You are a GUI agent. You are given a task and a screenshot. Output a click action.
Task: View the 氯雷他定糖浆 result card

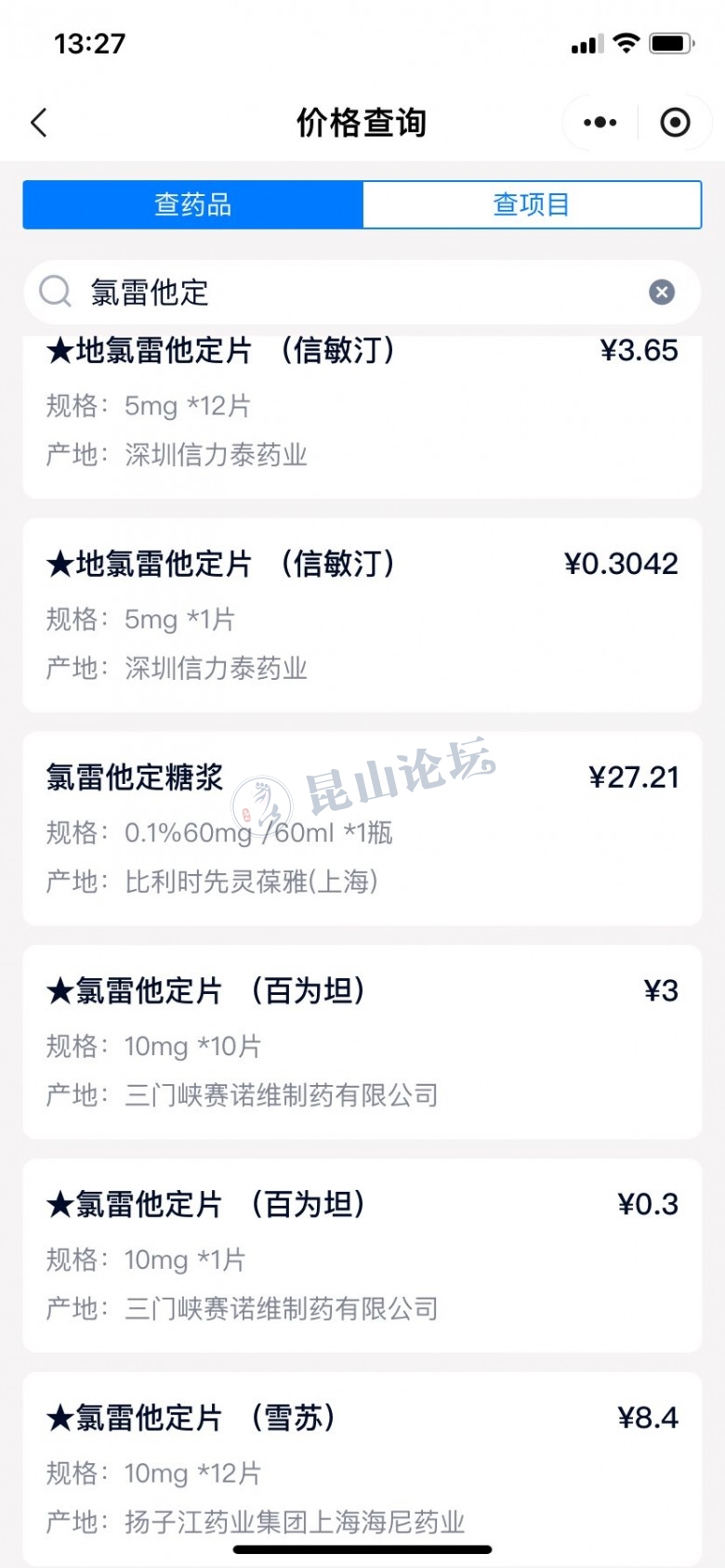(362, 829)
